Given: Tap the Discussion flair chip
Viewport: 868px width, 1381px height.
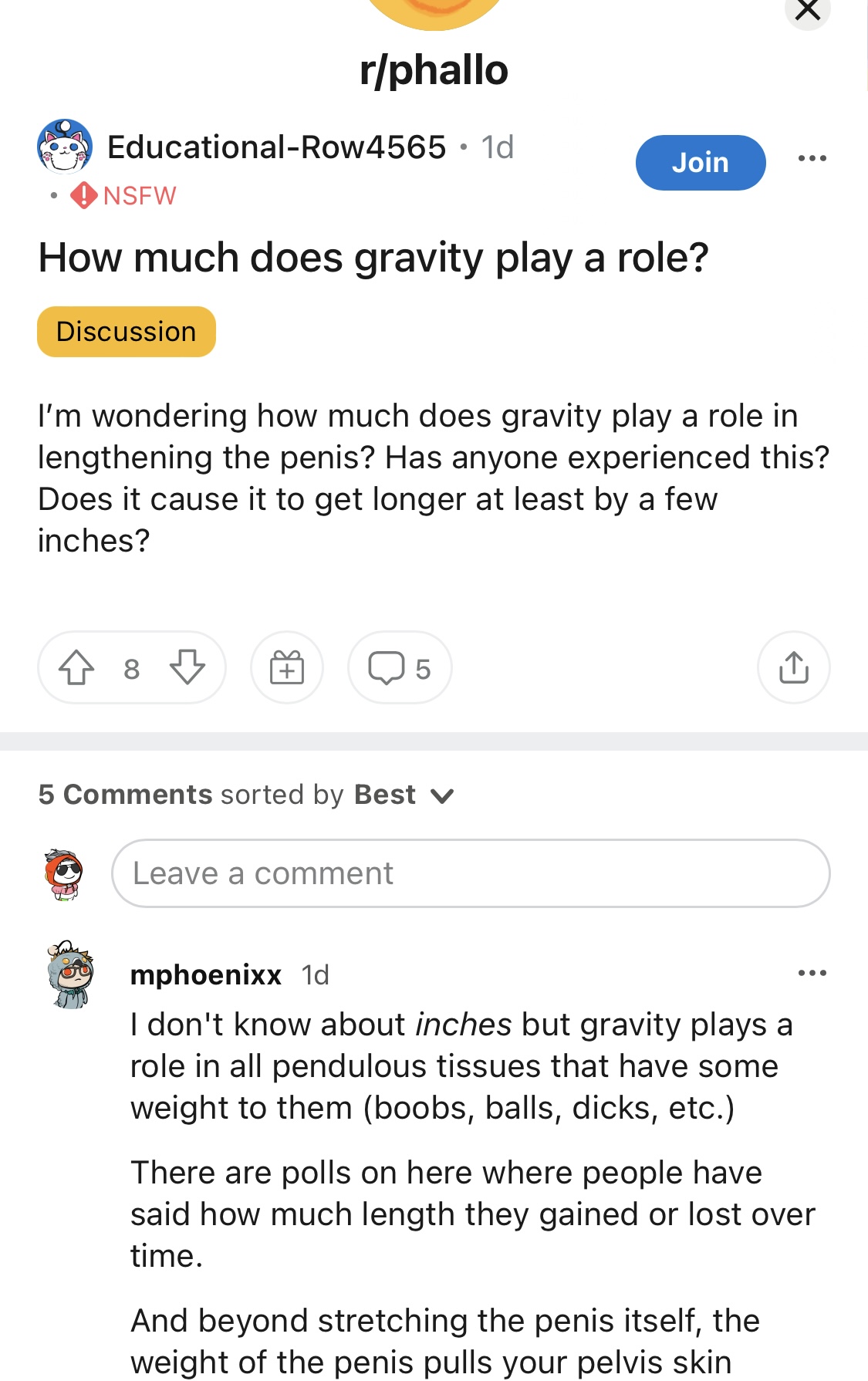Looking at the screenshot, I should click(127, 332).
